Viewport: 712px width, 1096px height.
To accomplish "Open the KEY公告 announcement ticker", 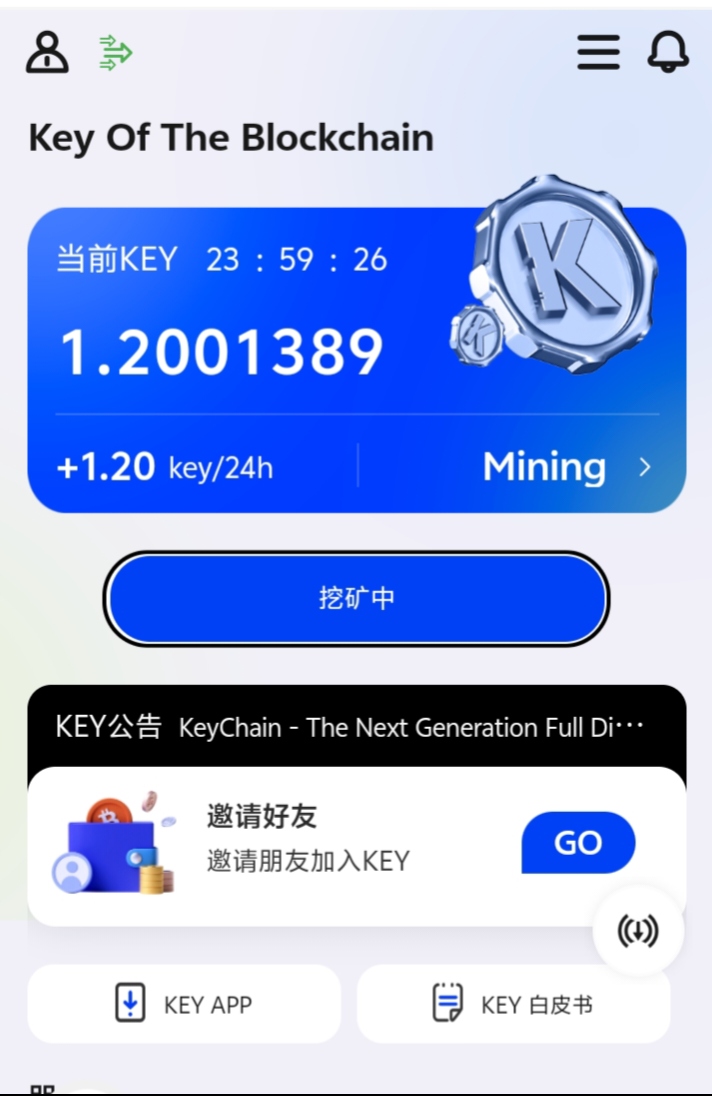I will [356, 727].
